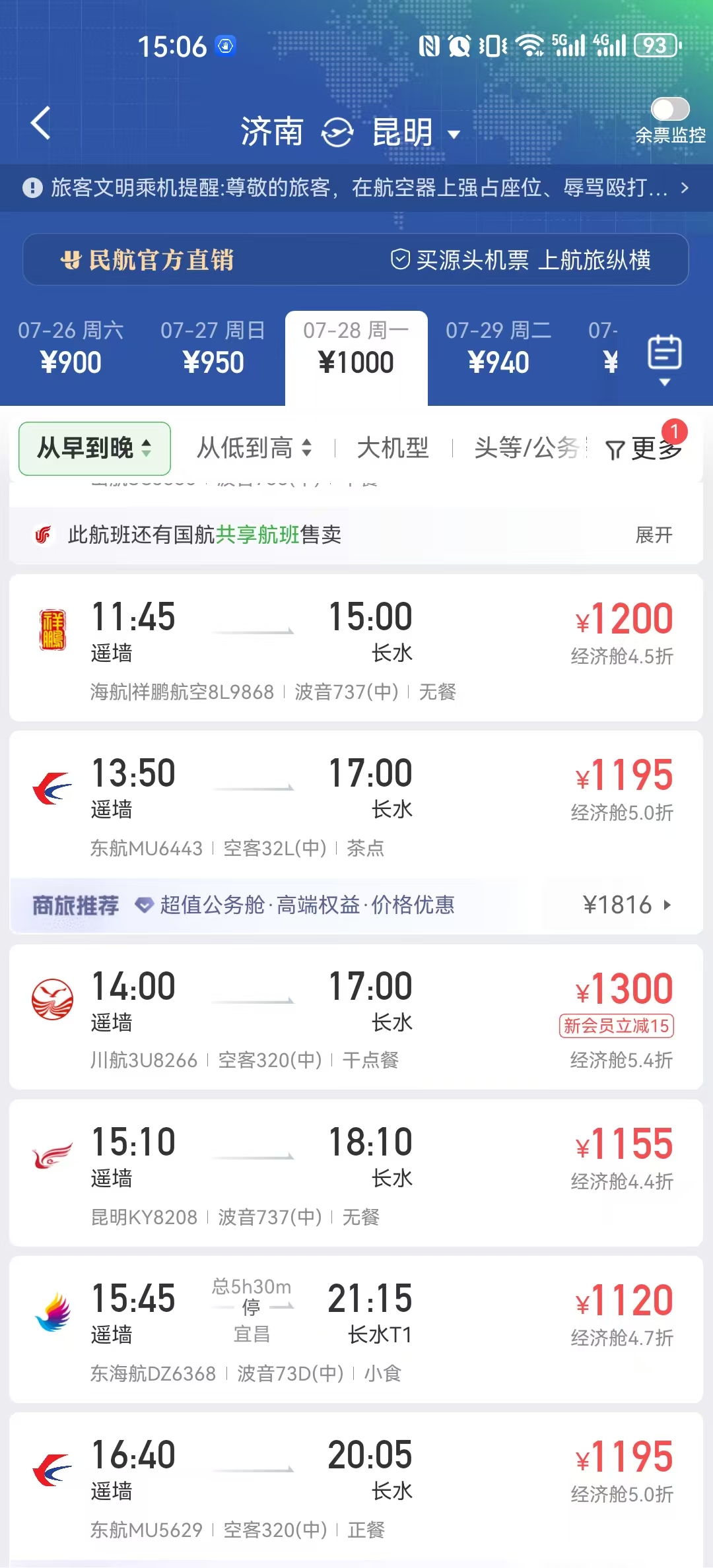The width and height of the screenshot is (713, 1568).
Task: Open the 更多 filter options
Action: click(645, 449)
